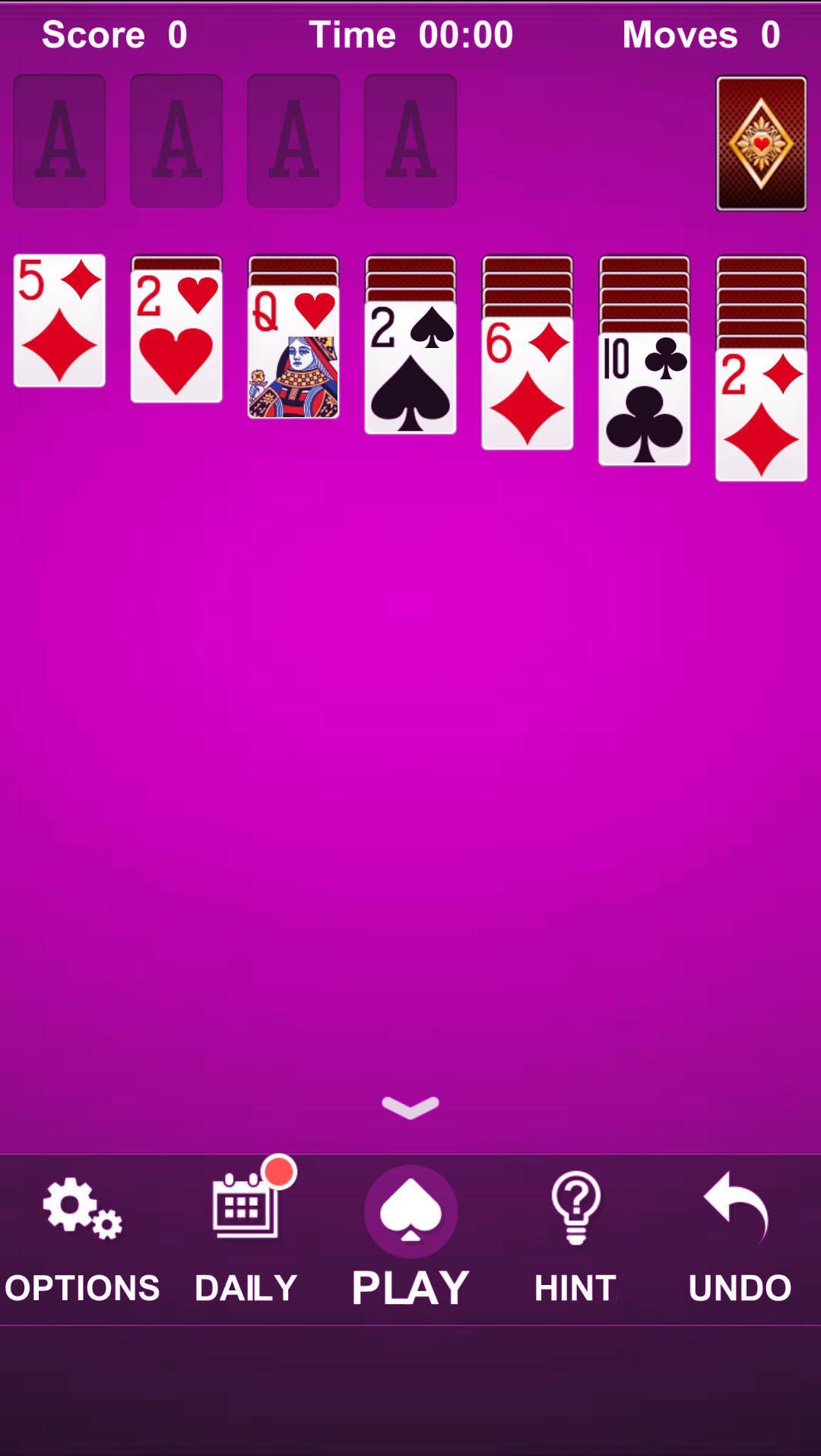Select the 6 of diamonds card
821x1456 pixels.
pos(528,384)
